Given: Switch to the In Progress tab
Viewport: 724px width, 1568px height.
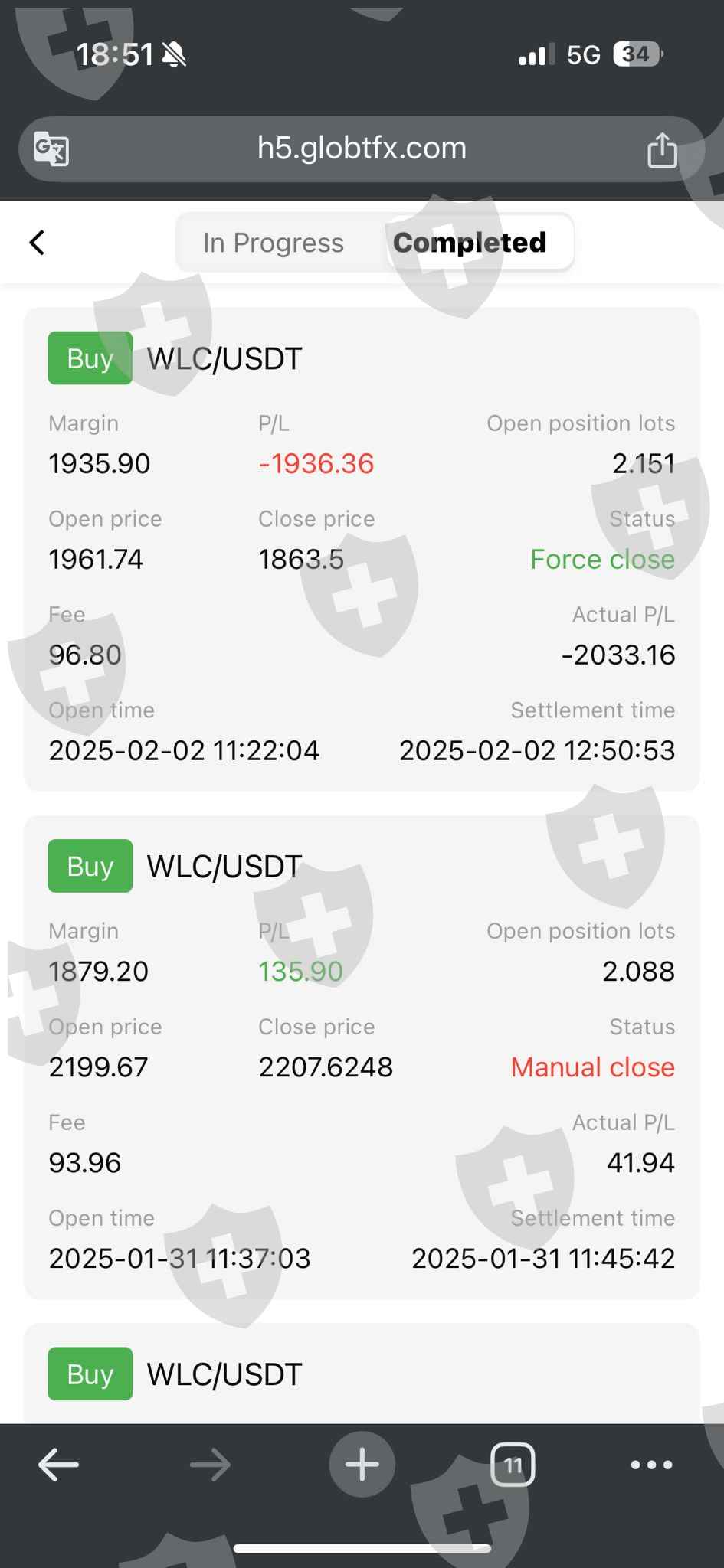Looking at the screenshot, I should (x=274, y=243).
